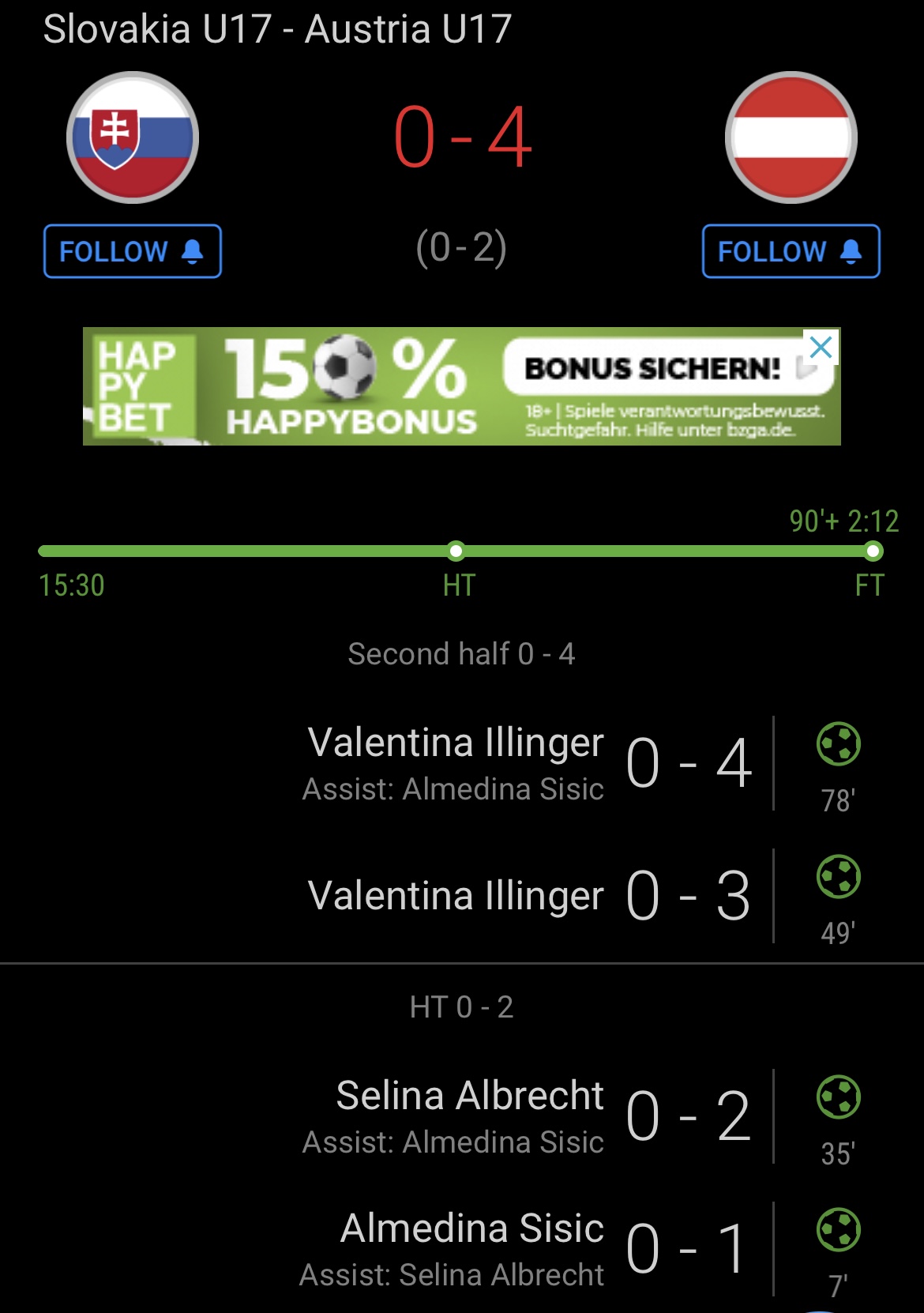Follow Austria U17 team
924x1313 pixels.
(791, 251)
